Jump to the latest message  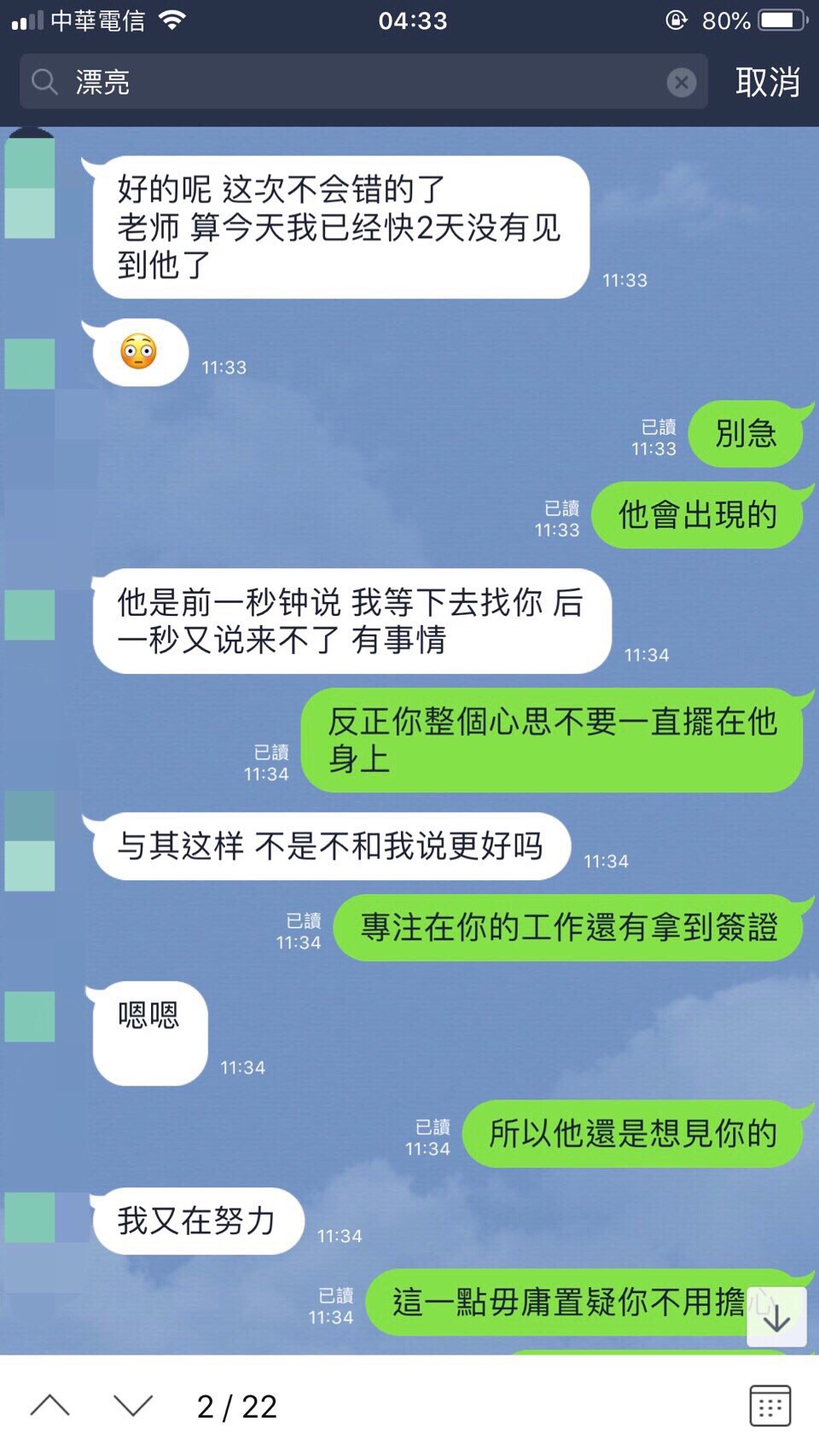[776, 1318]
